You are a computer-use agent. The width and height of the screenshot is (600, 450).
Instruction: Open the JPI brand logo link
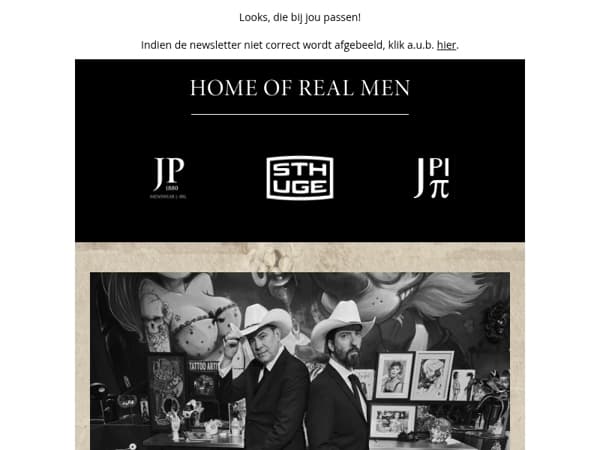click(432, 177)
